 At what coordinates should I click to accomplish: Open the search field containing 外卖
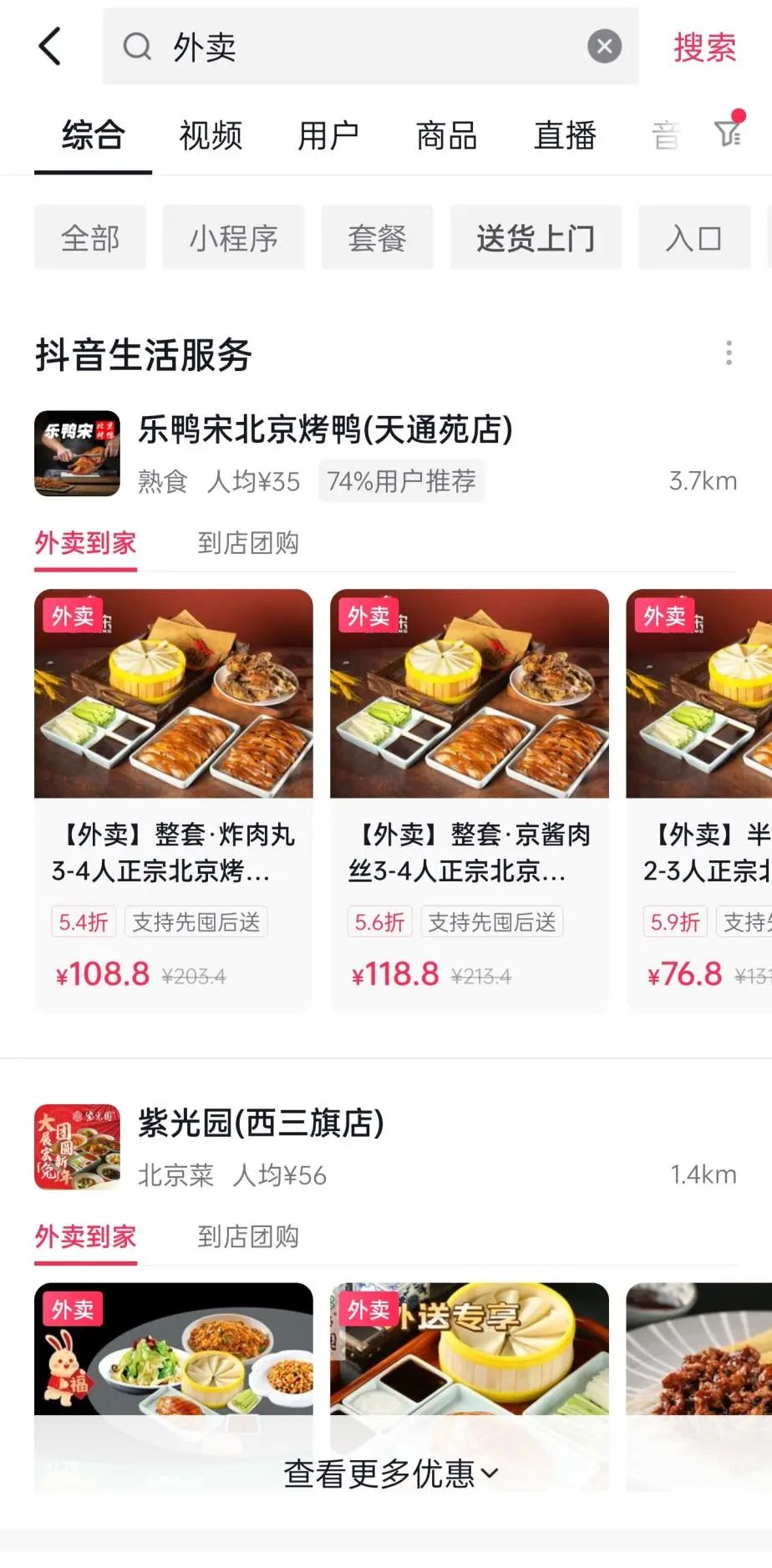click(370, 46)
